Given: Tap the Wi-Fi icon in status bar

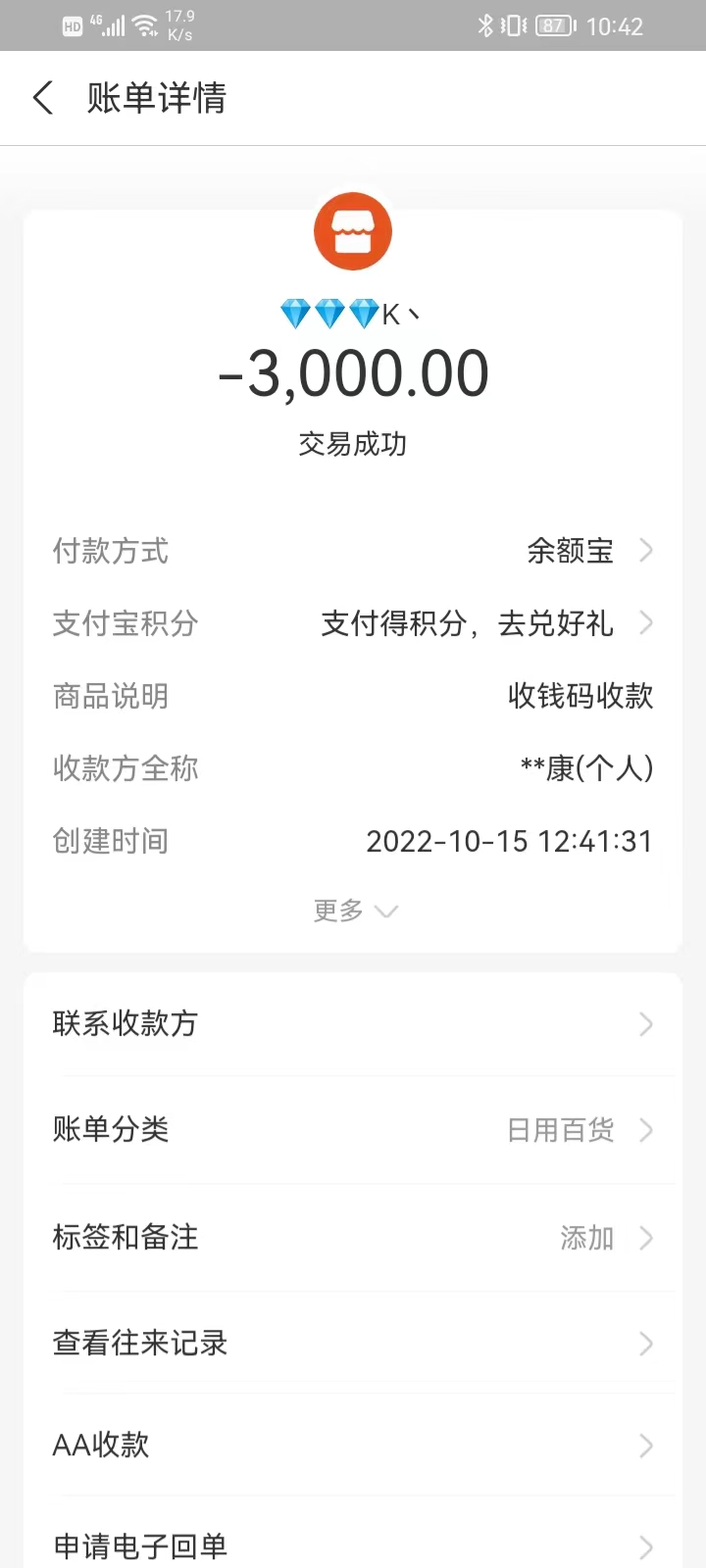Looking at the screenshot, I should point(144,24).
